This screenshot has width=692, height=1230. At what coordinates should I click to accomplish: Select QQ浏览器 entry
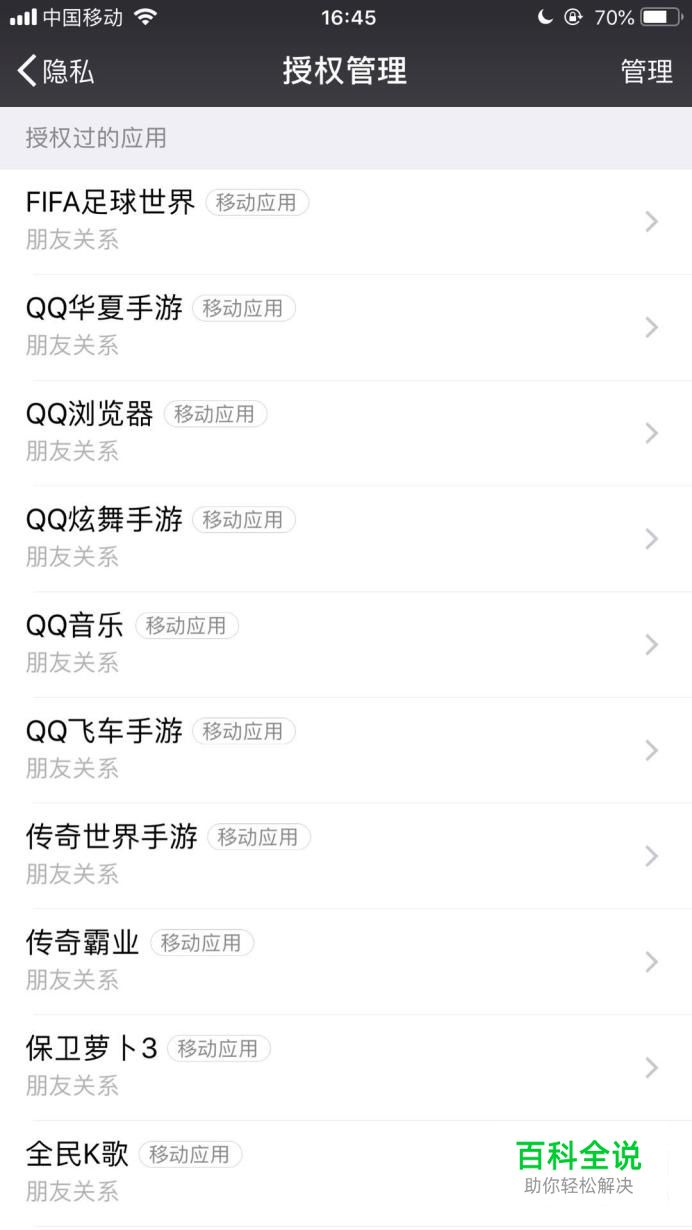click(346, 434)
